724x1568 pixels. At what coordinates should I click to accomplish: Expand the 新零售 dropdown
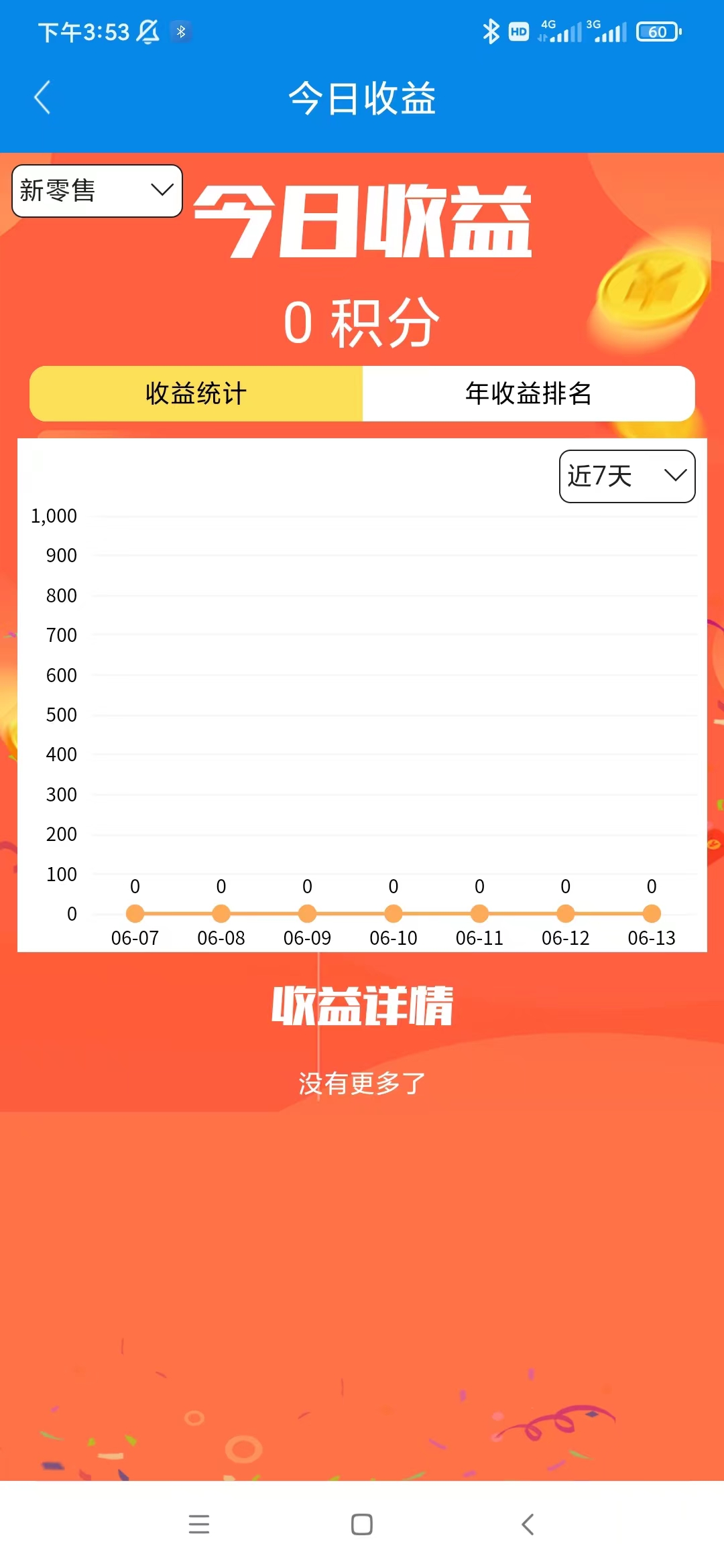point(97,191)
